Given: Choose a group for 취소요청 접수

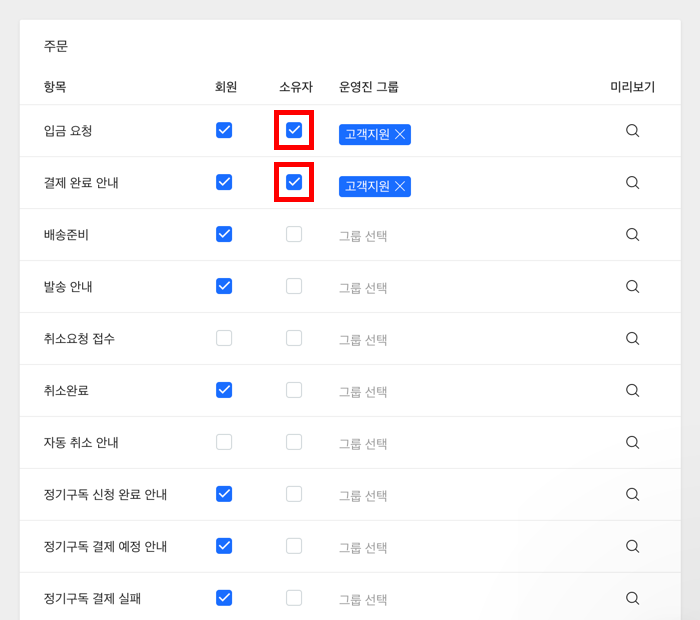Looking at the screenshot, I should [x=363, y=340].
